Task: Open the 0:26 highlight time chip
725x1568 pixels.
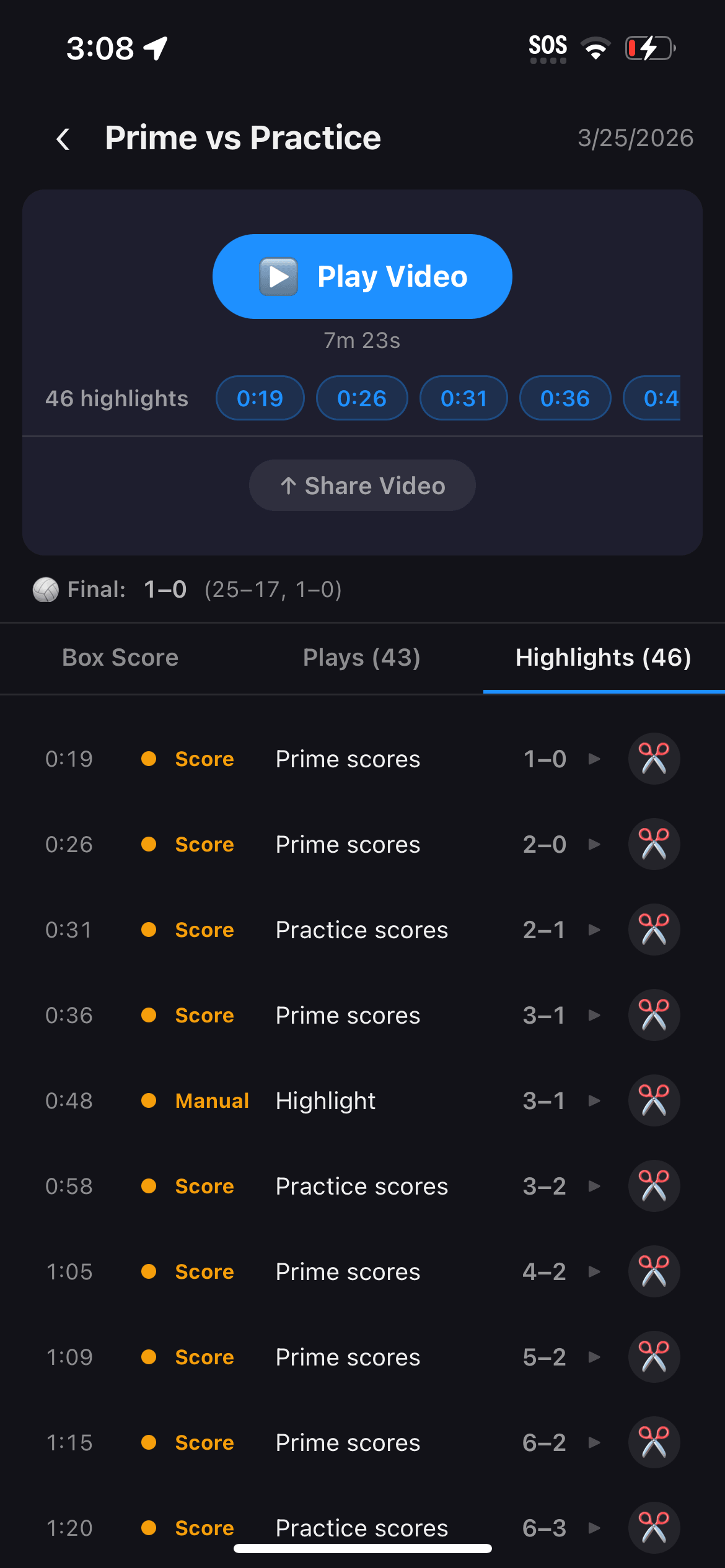Action: [x=362, y=398]
